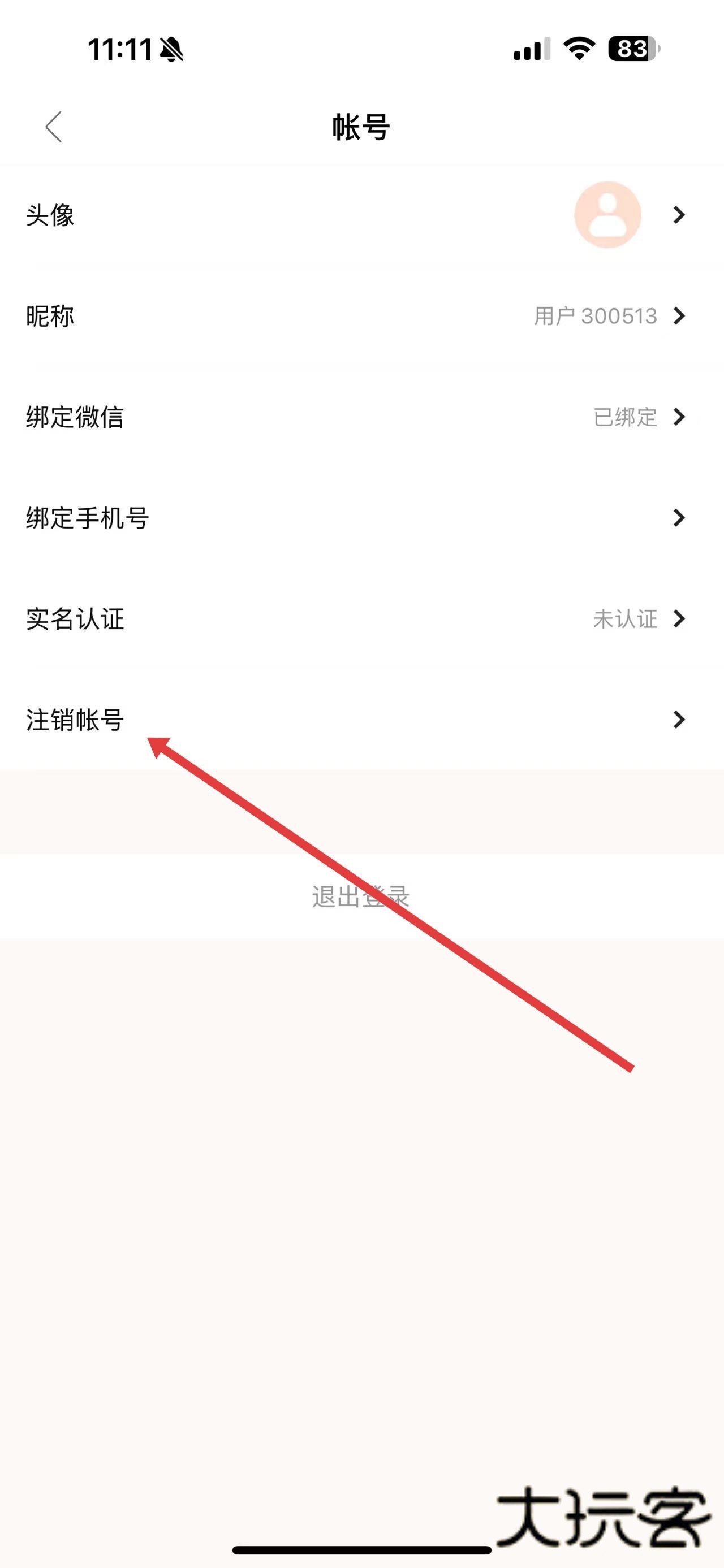The height and width of the screenshot is (1568, 724).
Task: Open 绑定手机号 to bind phone
Action: coord(361,518)
